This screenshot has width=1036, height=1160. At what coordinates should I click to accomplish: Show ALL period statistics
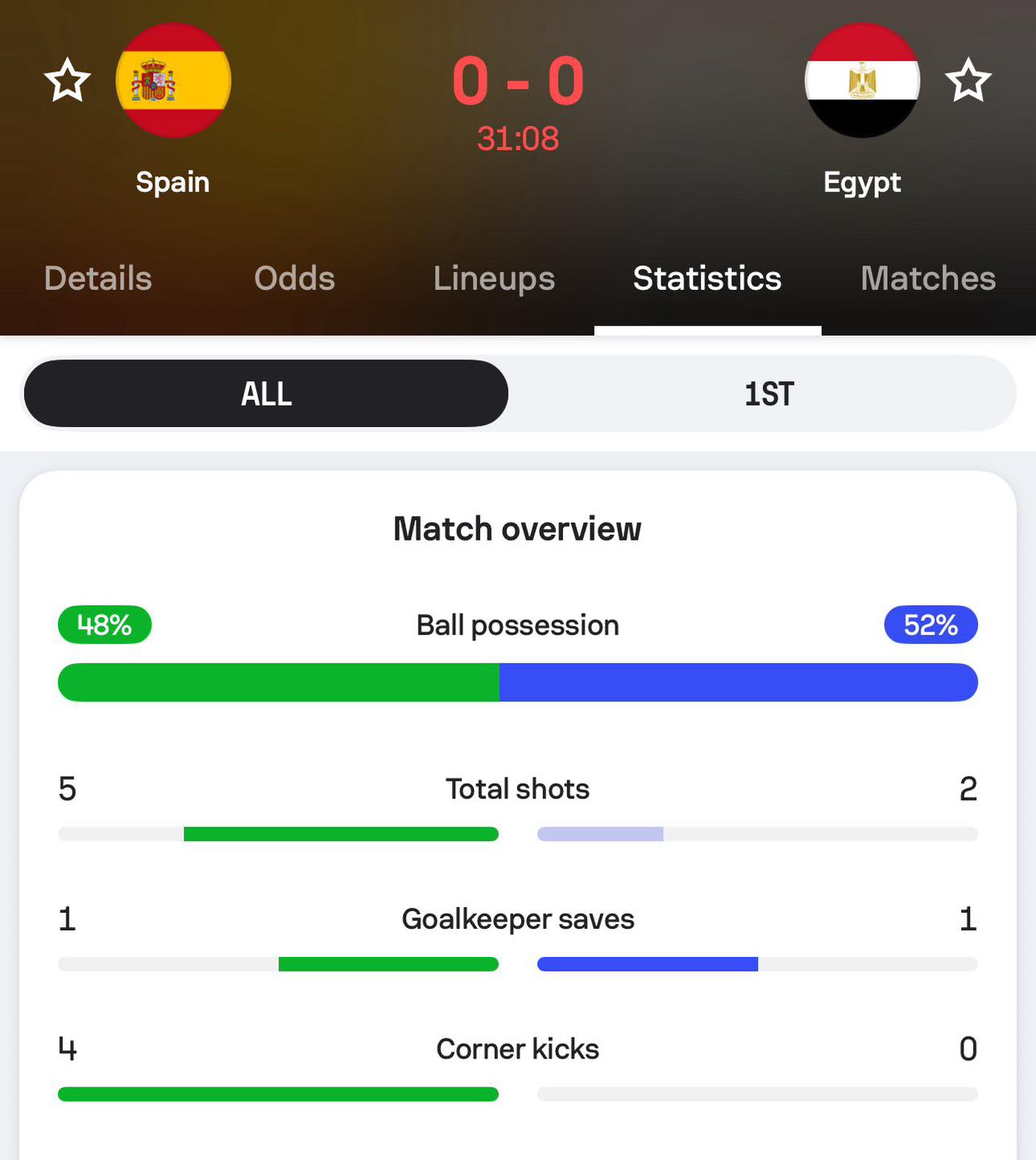(266, 394)
